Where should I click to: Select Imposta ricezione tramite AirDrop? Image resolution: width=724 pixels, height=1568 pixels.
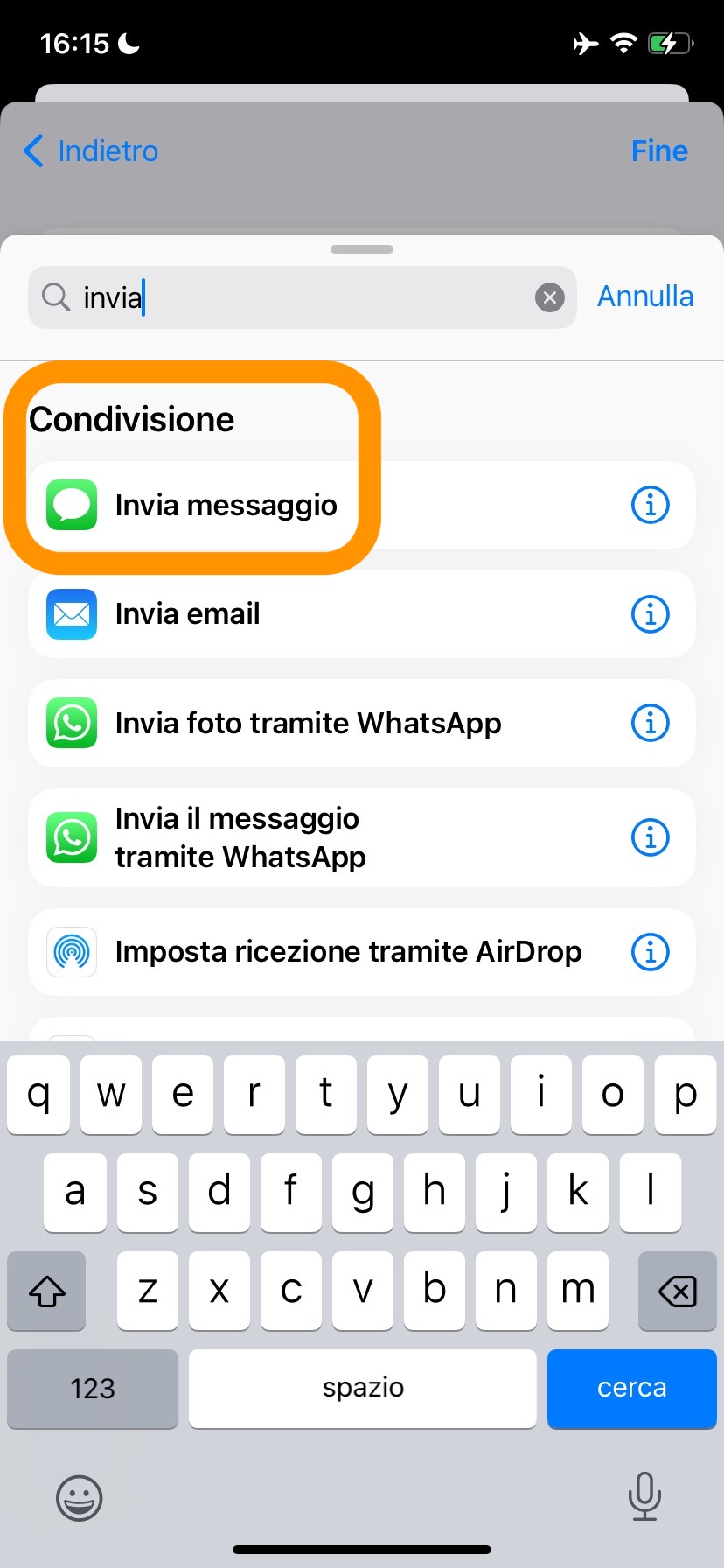(x=348, y=952)
